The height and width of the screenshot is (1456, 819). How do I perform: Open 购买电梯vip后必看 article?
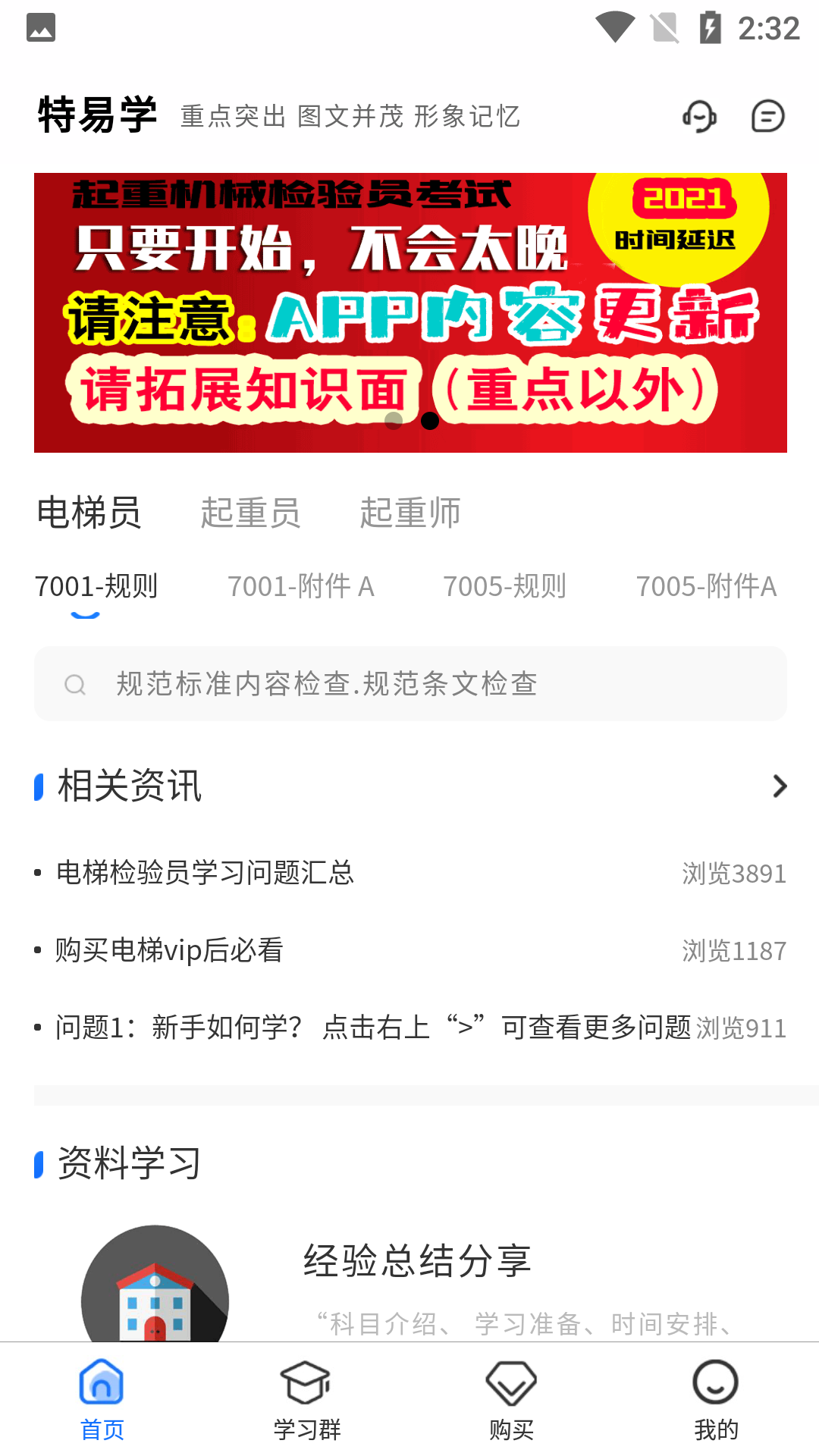pyautogui.click(x=170, y=950)
